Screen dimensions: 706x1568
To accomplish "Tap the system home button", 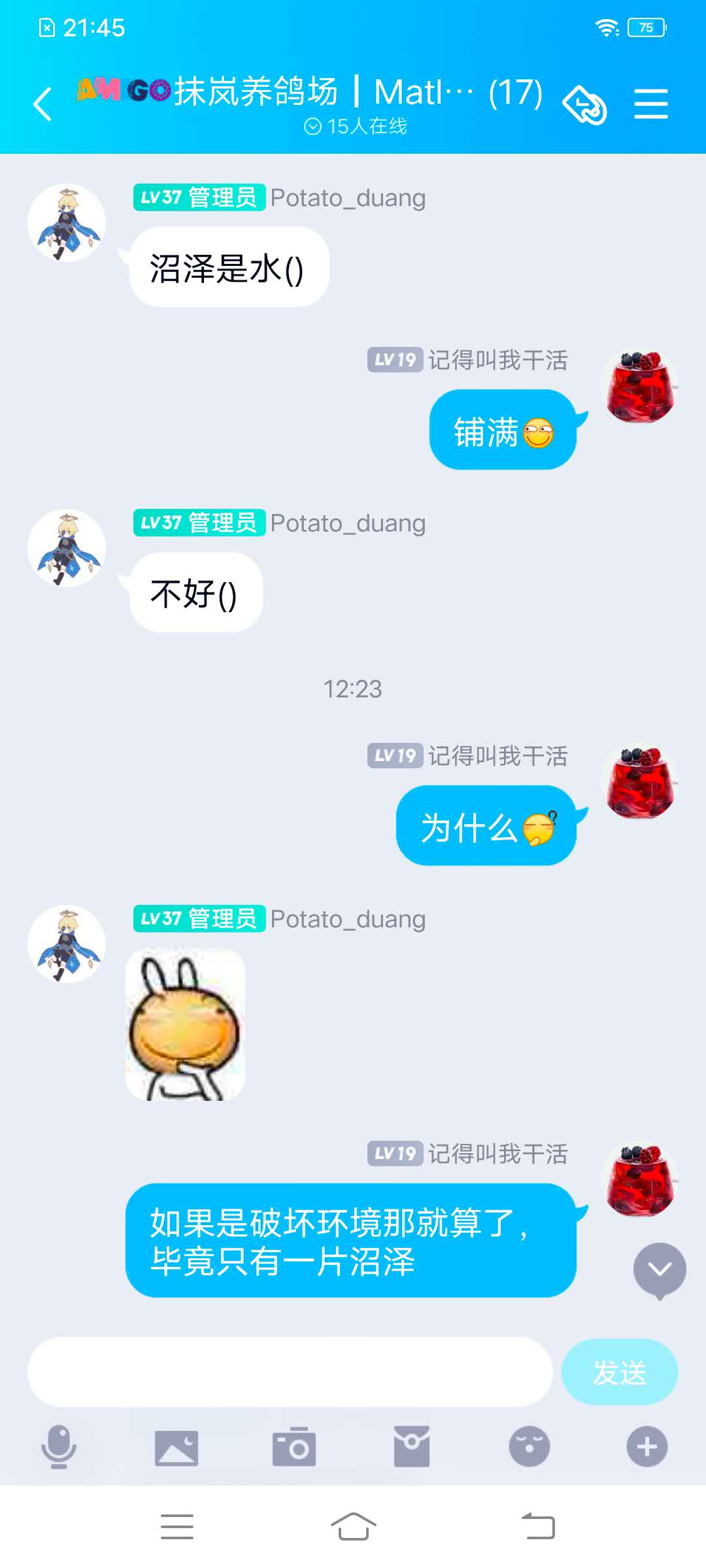I will 353,1527.
